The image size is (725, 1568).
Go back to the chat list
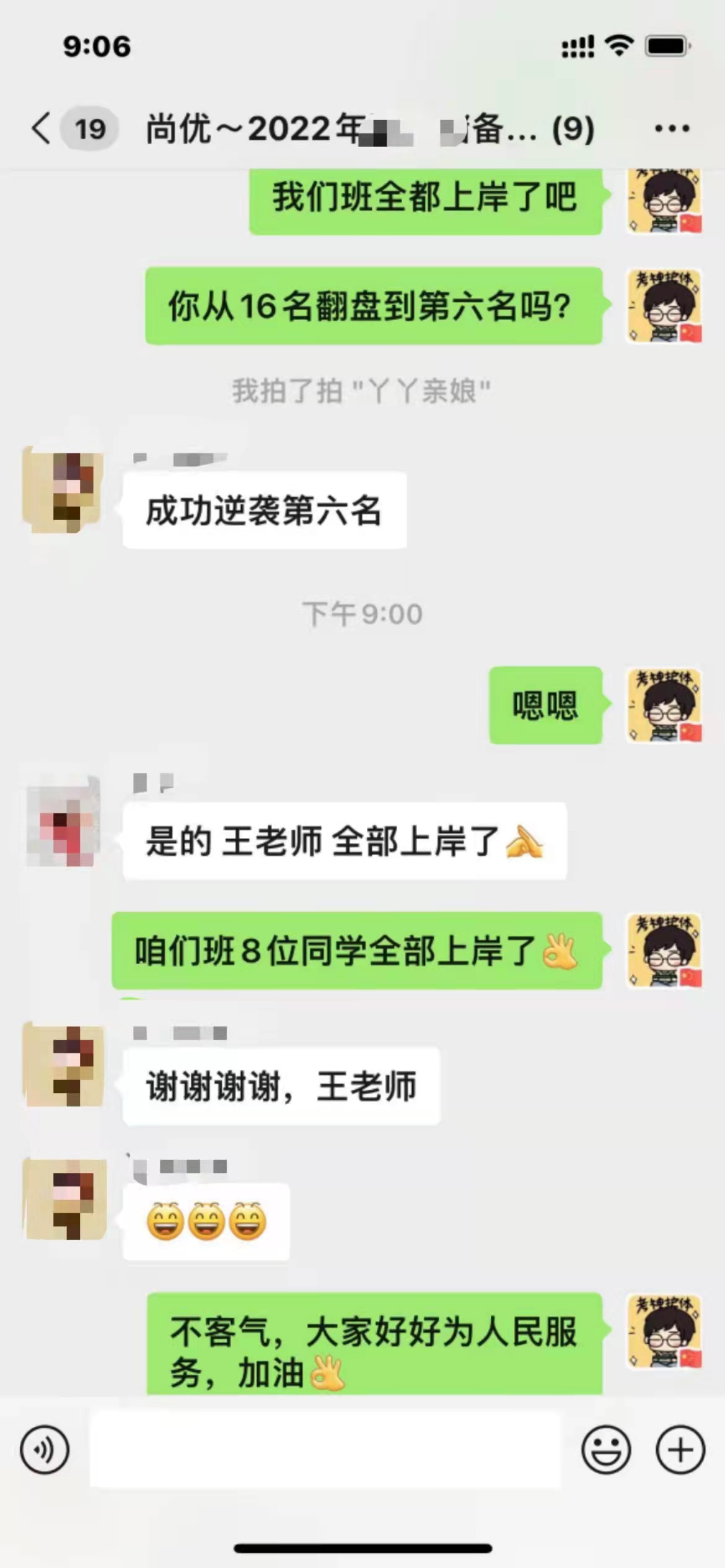click(x=42, y=129)
